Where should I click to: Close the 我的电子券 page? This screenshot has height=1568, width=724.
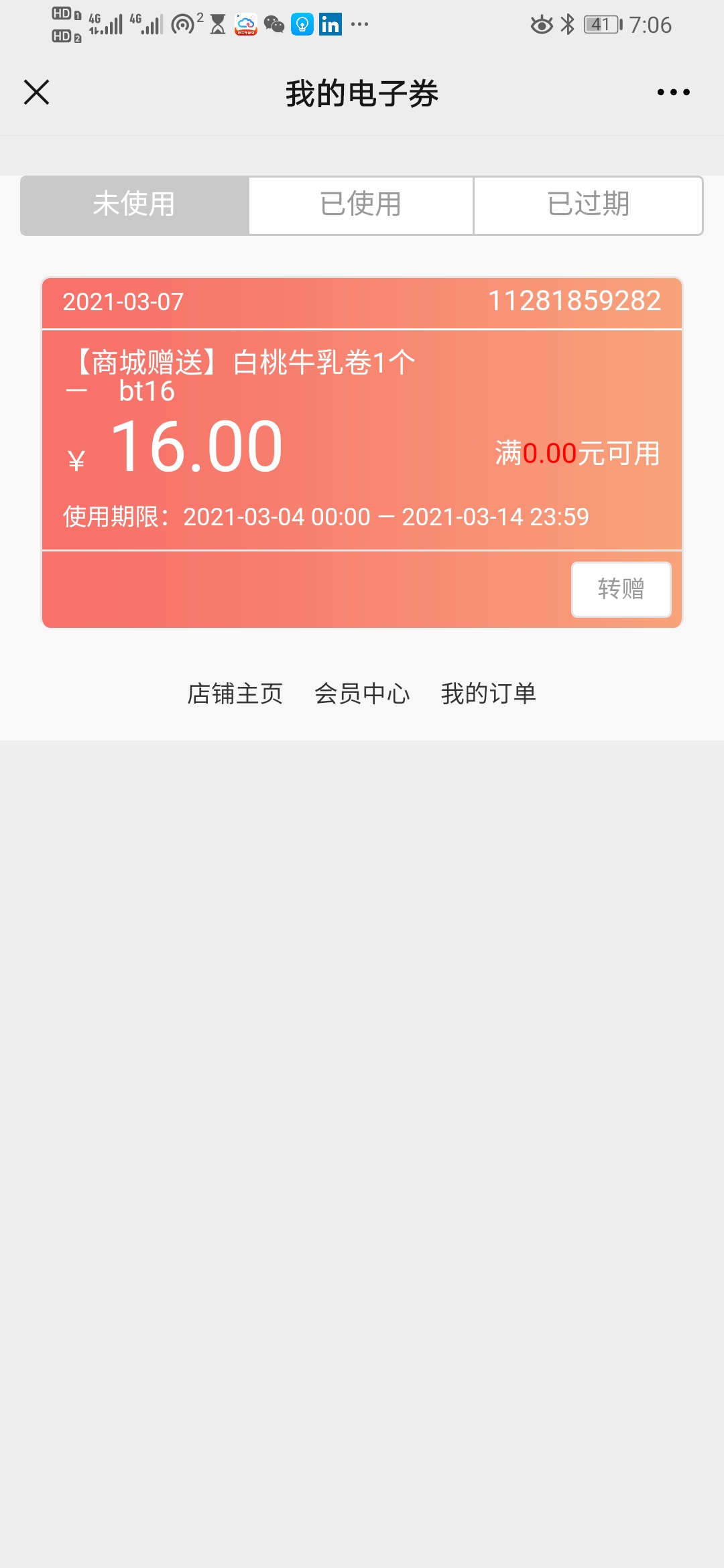point(37,92)
